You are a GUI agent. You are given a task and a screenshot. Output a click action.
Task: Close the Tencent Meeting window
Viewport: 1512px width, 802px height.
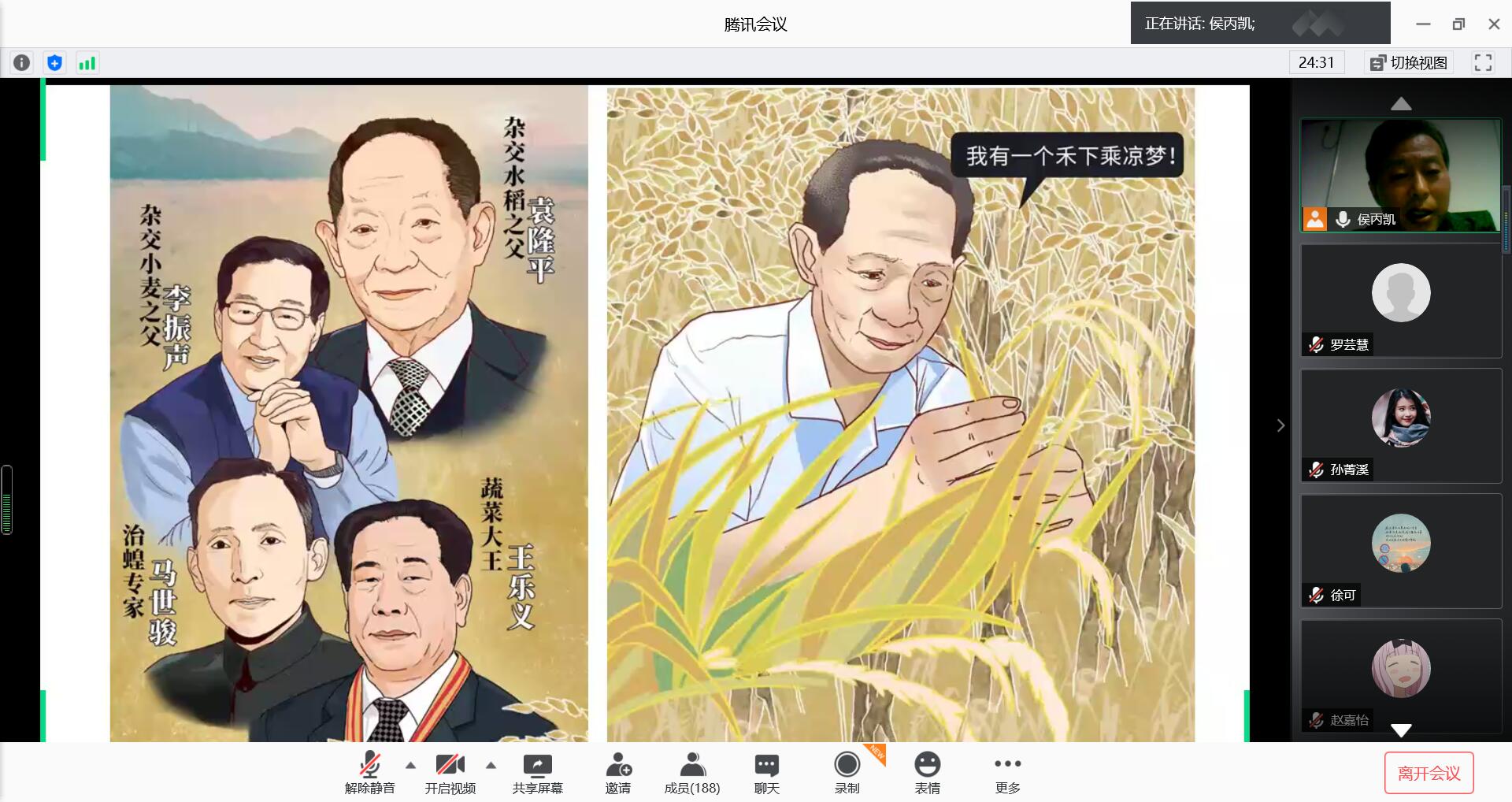coord(1493,24)
